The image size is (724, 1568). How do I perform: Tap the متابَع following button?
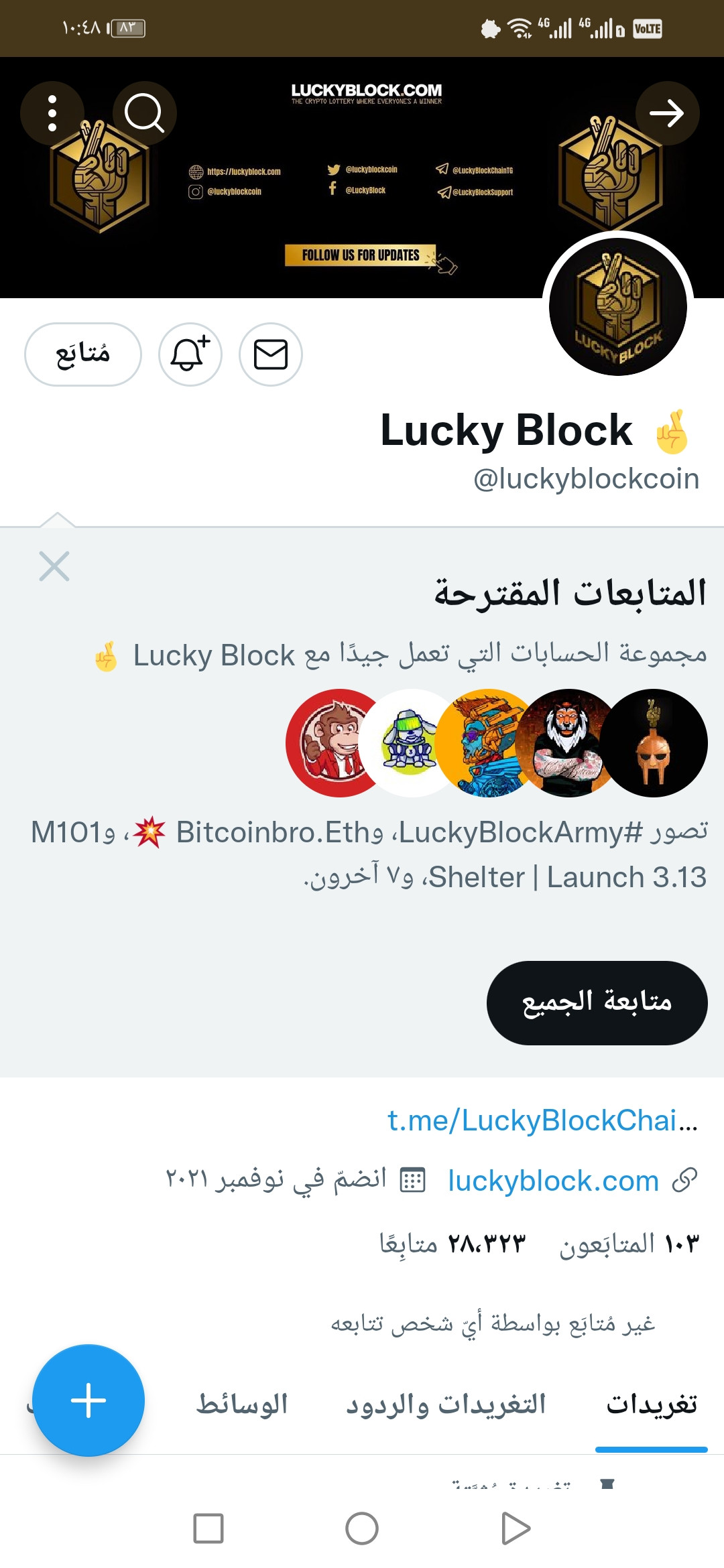click(x=83, y=354)
